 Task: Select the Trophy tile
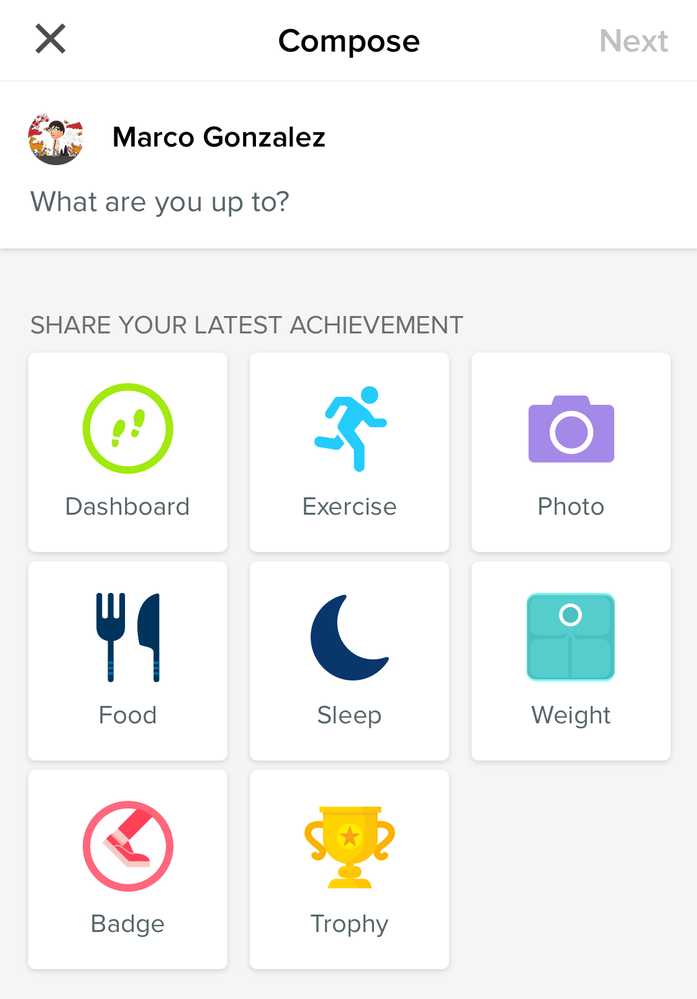click(x=349, y=870)
